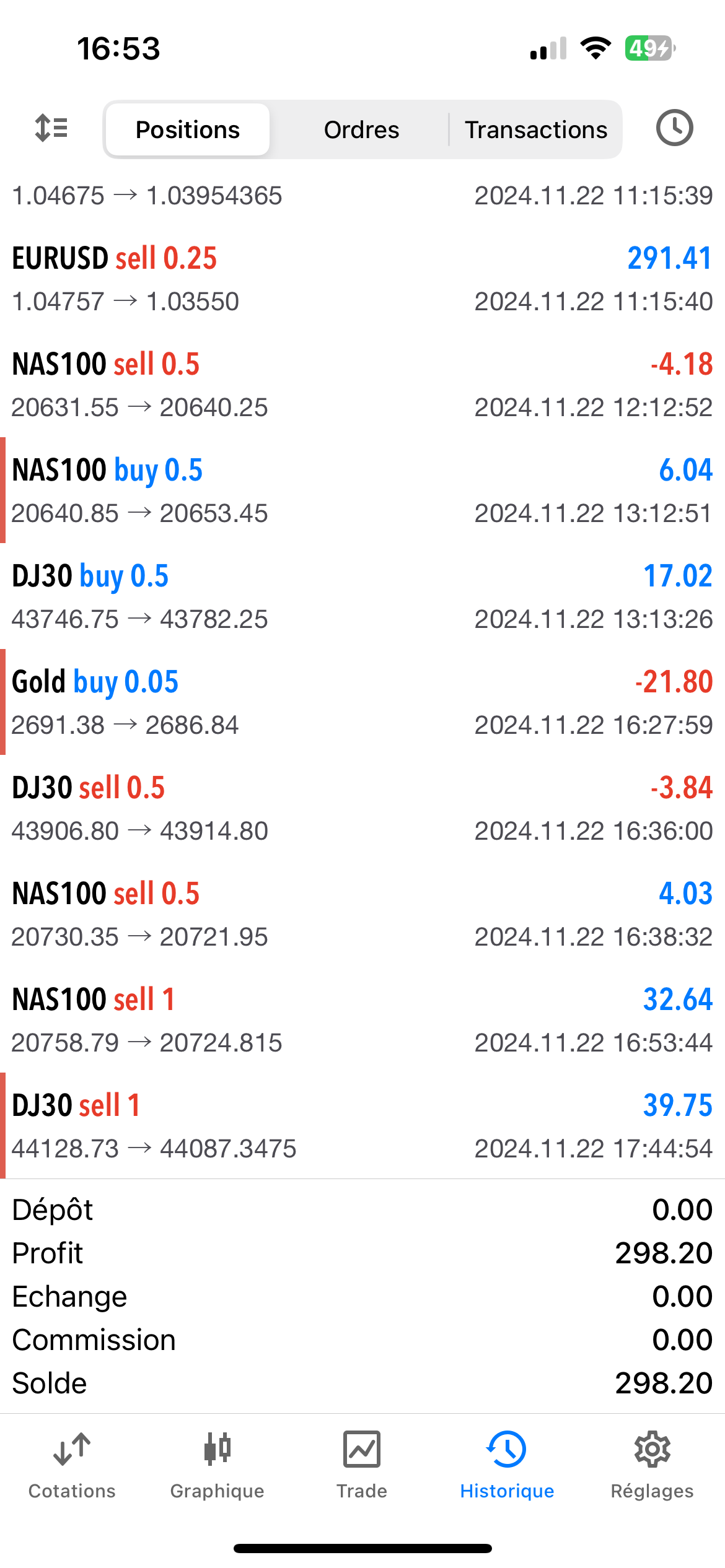This screenshot has width=725, height=1568.
Task: Expand the EURUSD sell 0.25 position
Action: (x=362, y=279)
